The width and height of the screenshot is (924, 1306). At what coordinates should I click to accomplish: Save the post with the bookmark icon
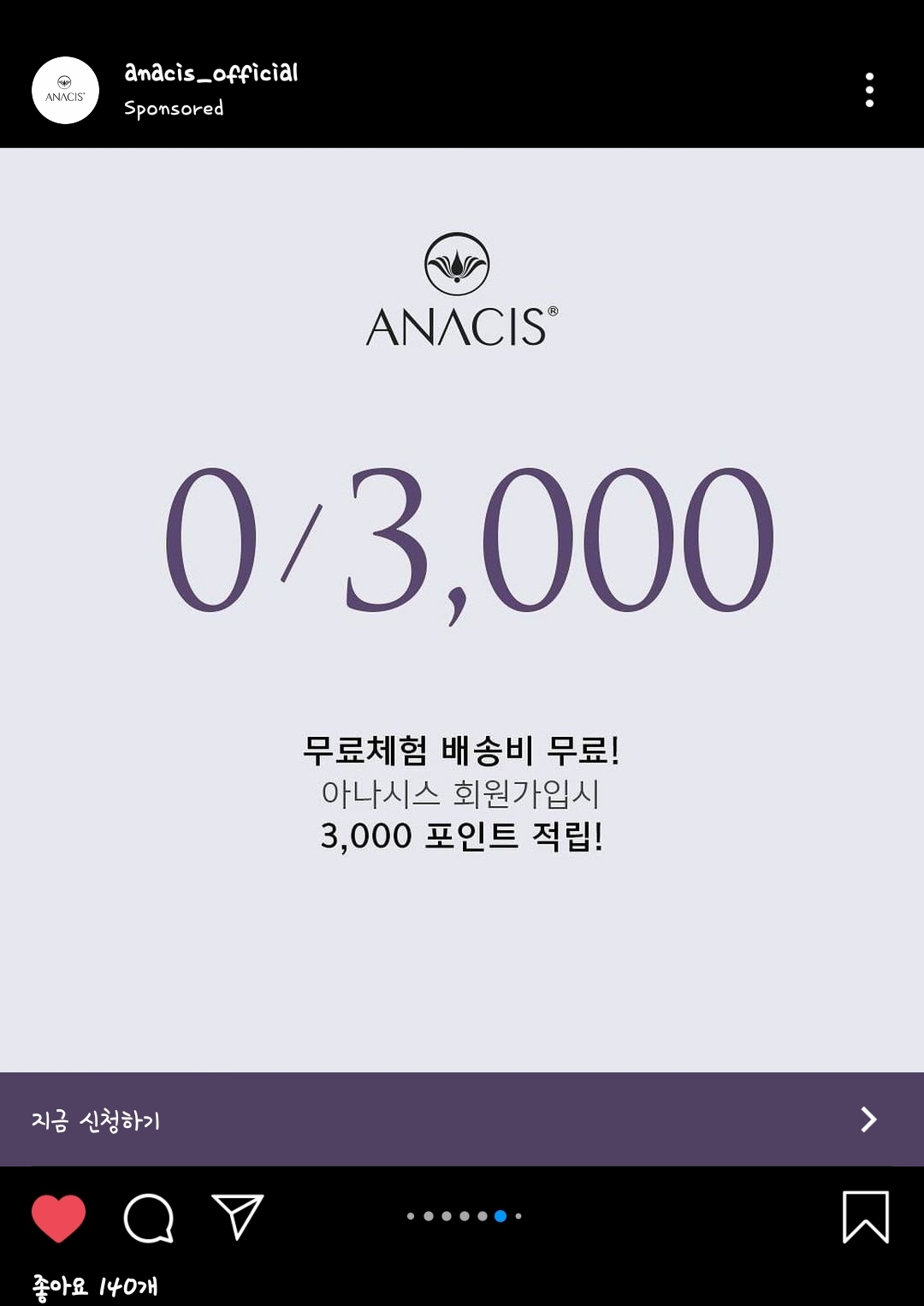coord(865,1216)
